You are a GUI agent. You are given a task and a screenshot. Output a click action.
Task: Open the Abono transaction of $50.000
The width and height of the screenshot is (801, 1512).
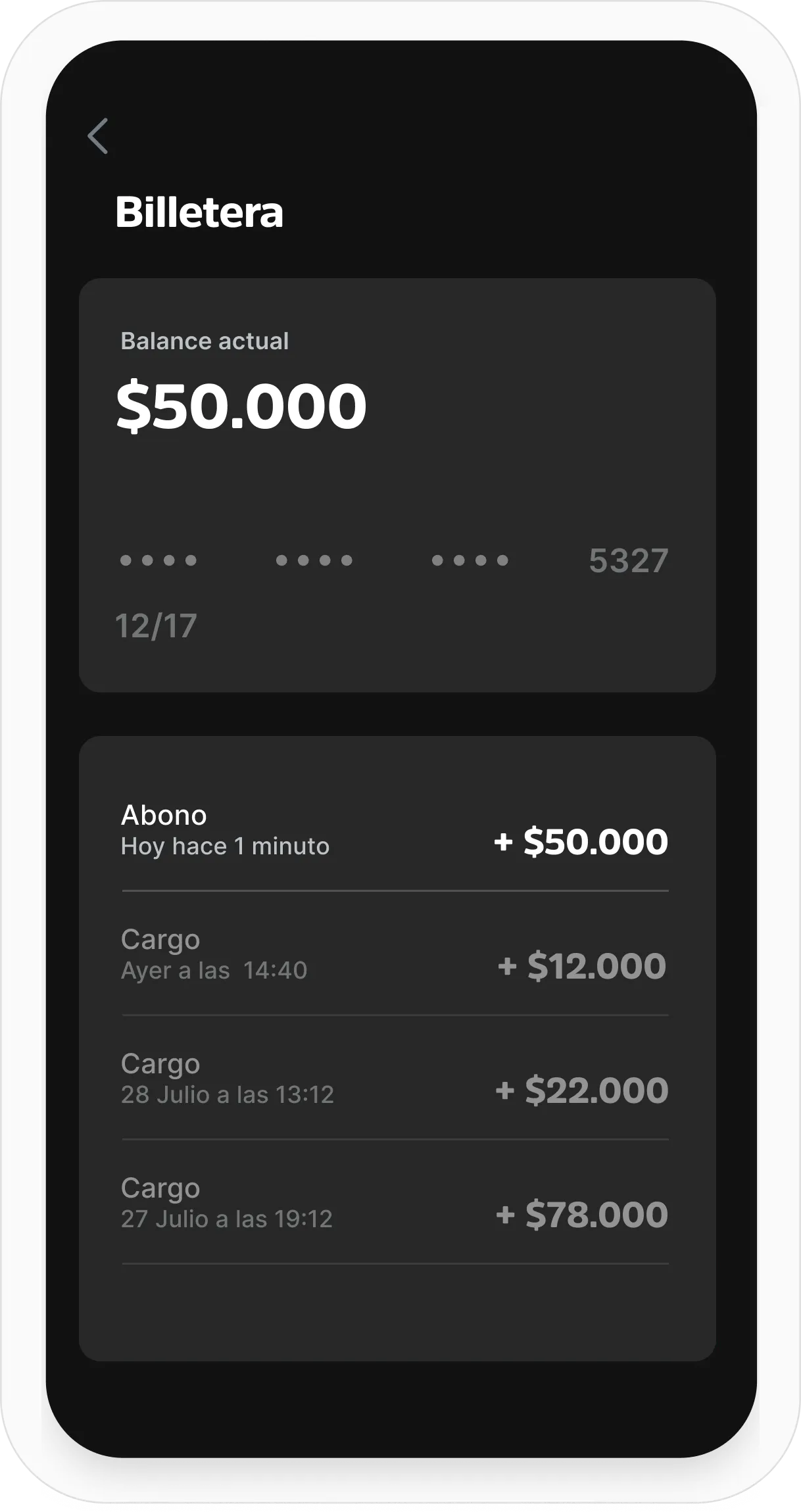pos(395,831)
